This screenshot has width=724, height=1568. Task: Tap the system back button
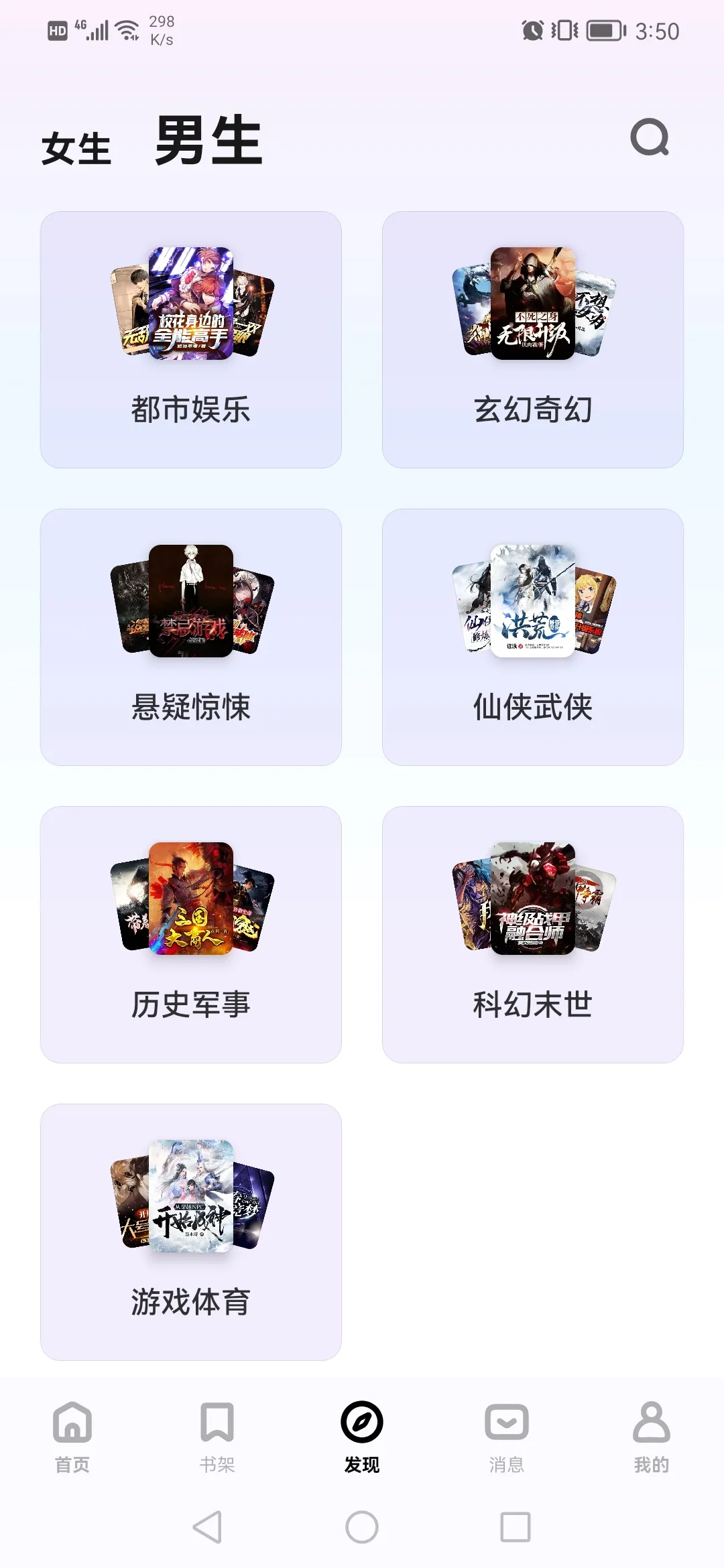click(208, 1527)
